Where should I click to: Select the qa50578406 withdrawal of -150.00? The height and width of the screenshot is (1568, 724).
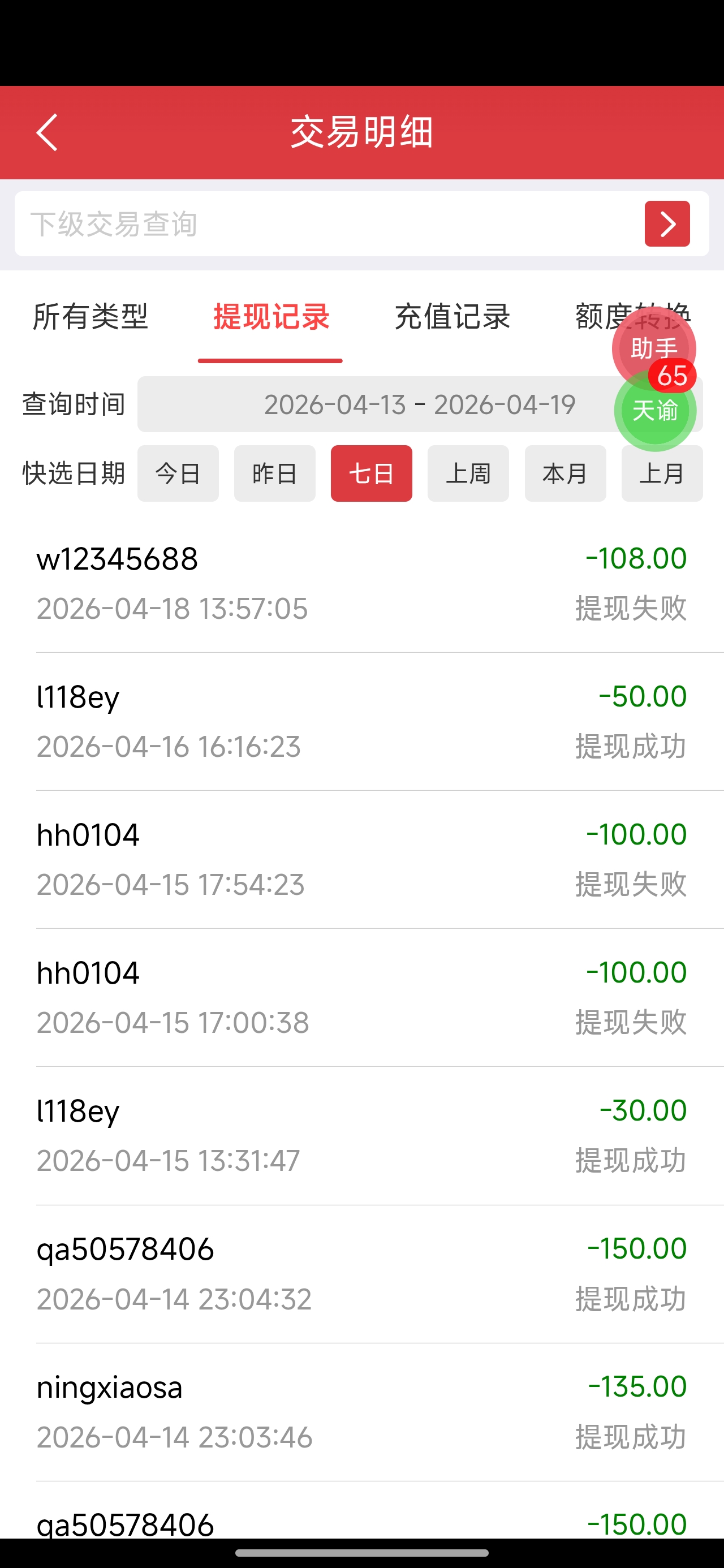click(361, 1272)
